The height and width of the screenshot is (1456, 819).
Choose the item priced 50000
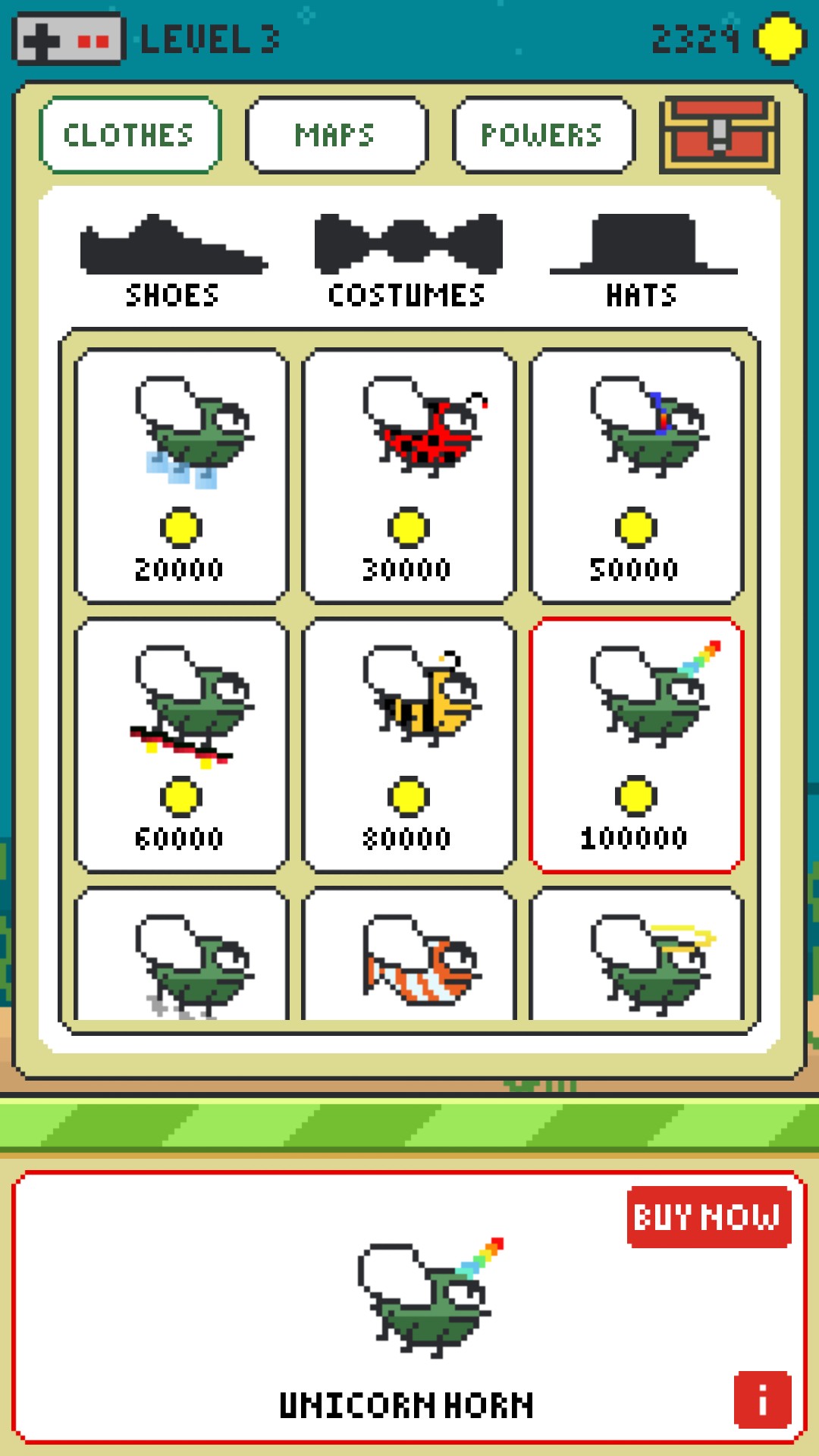tap(636, 476)
